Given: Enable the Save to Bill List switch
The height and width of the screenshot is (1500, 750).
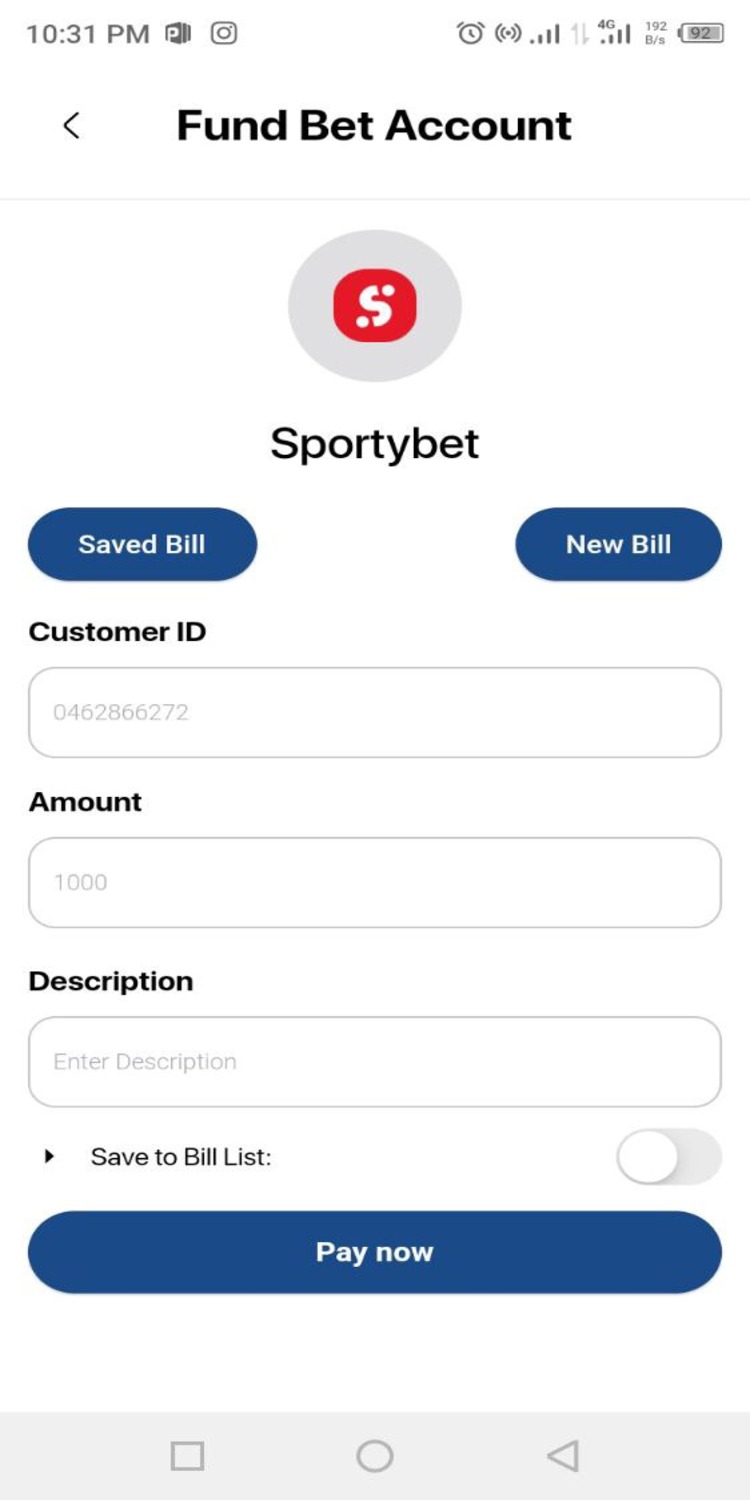Looking at the screenshot, I should coord(668,1157).
